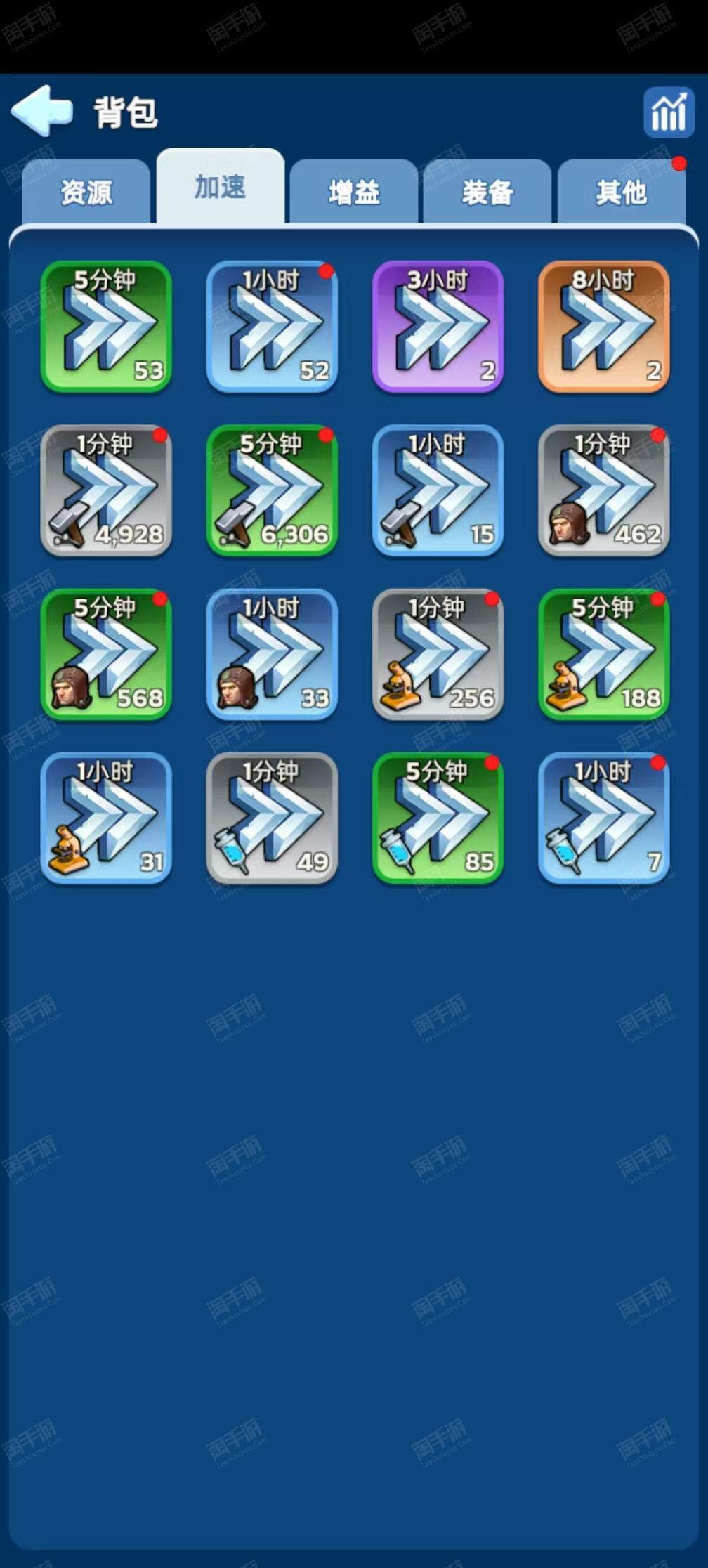Image resolution: width=708 pixels, height=1568 pixels.
Task: Open the 1分钟 build speedup with 4,928
Action: coord(106,490)
